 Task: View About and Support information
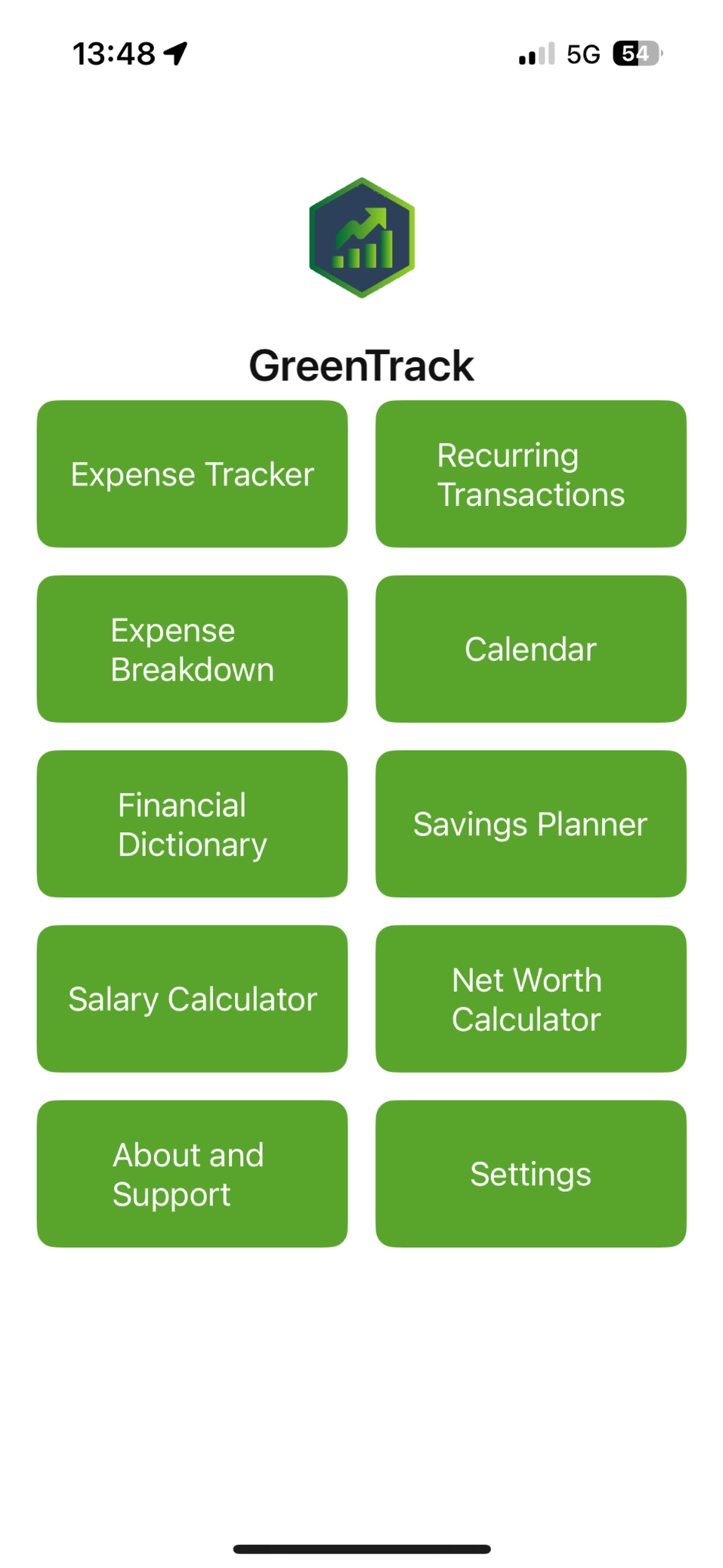click(x=192, y=1174)
